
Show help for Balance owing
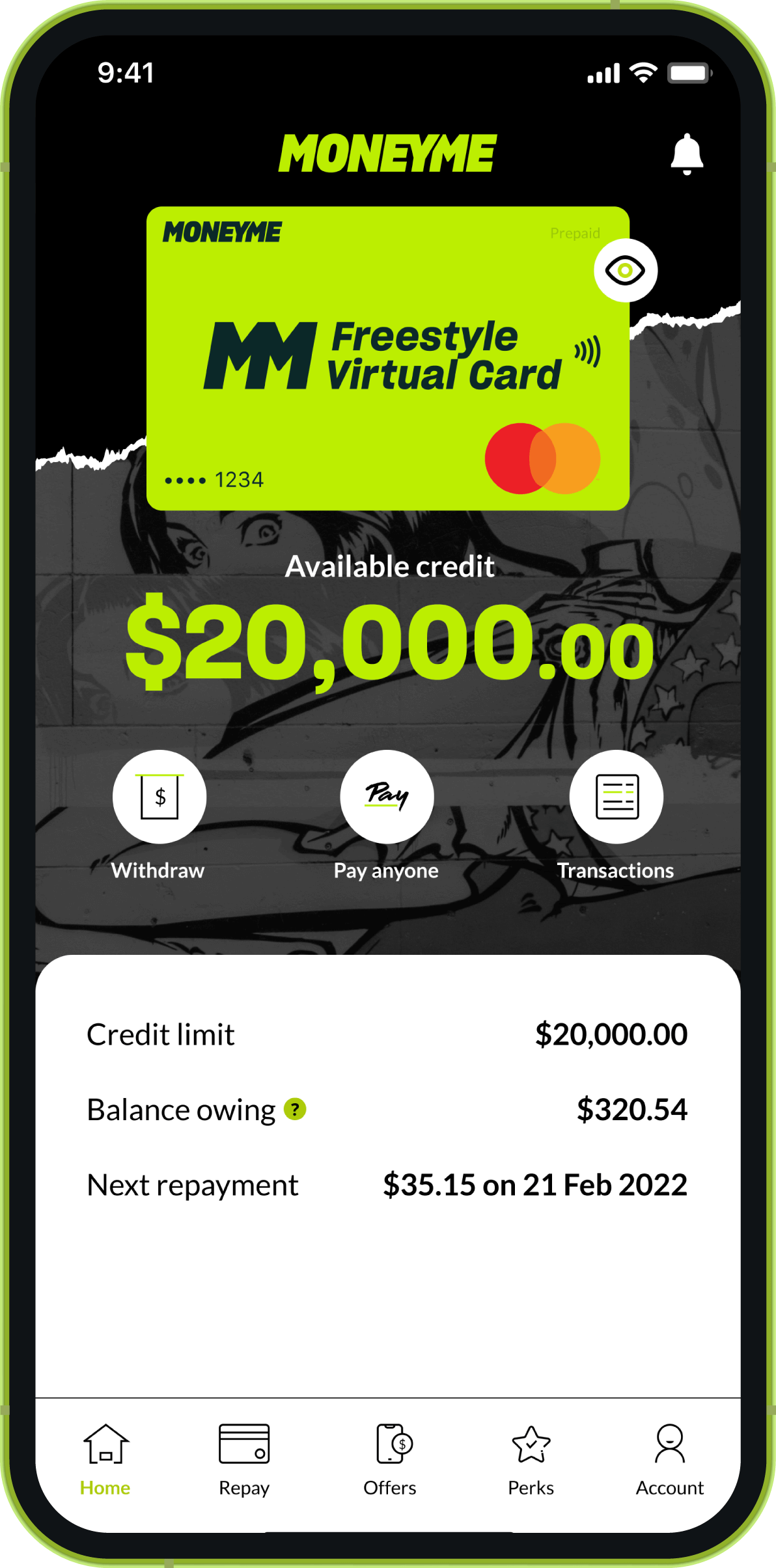click(x=295, y=1109)
